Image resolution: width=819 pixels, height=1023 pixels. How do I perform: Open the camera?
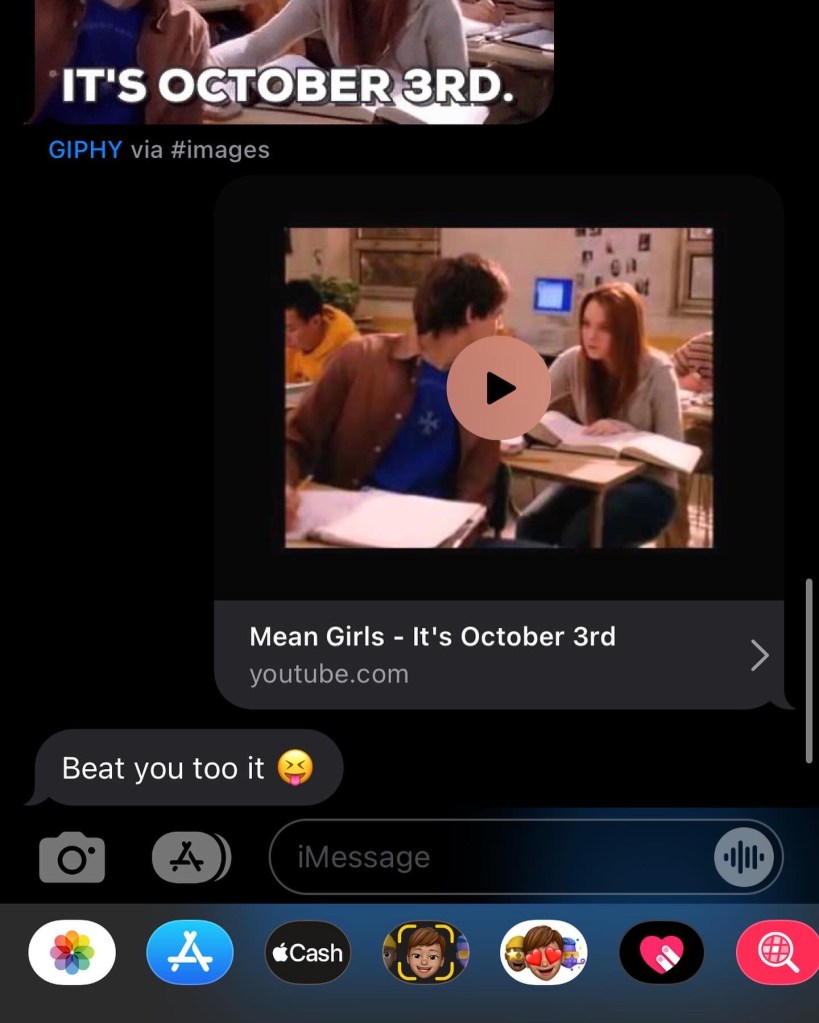tap(72, 857)
